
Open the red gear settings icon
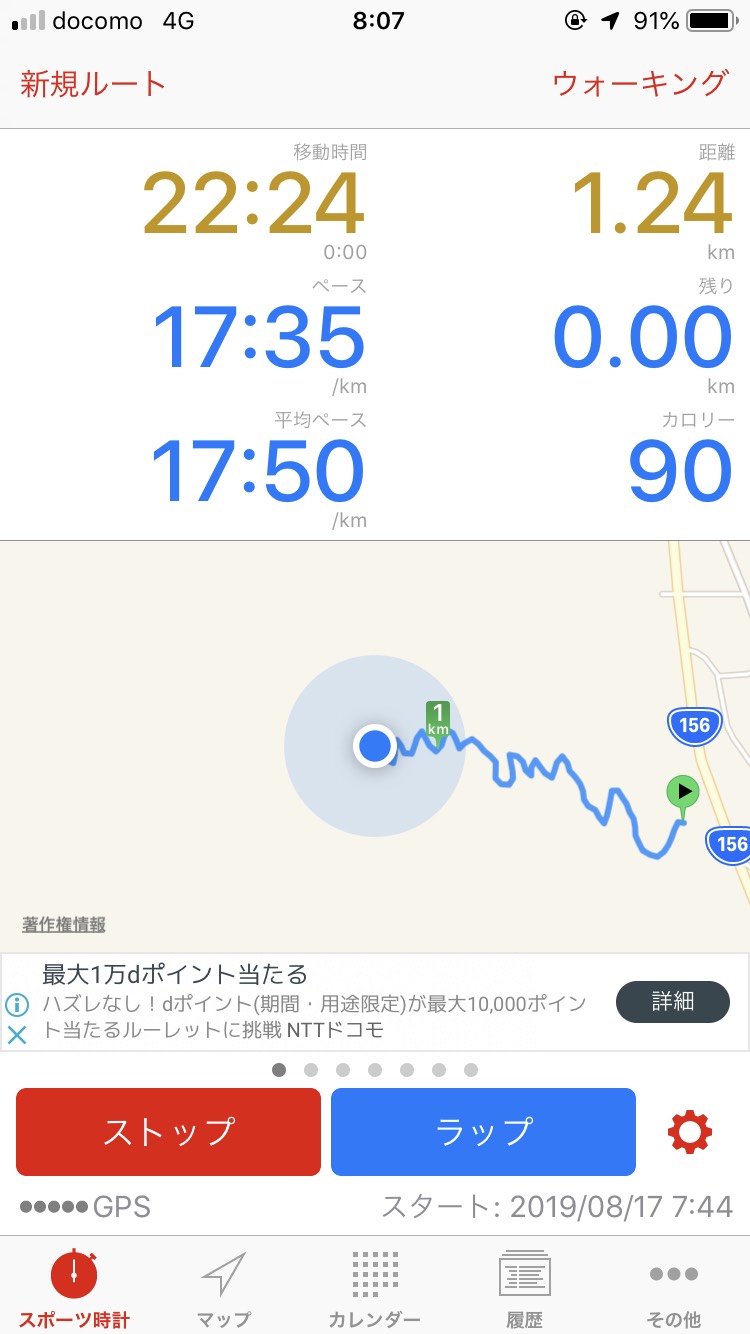pos(690,1132)
